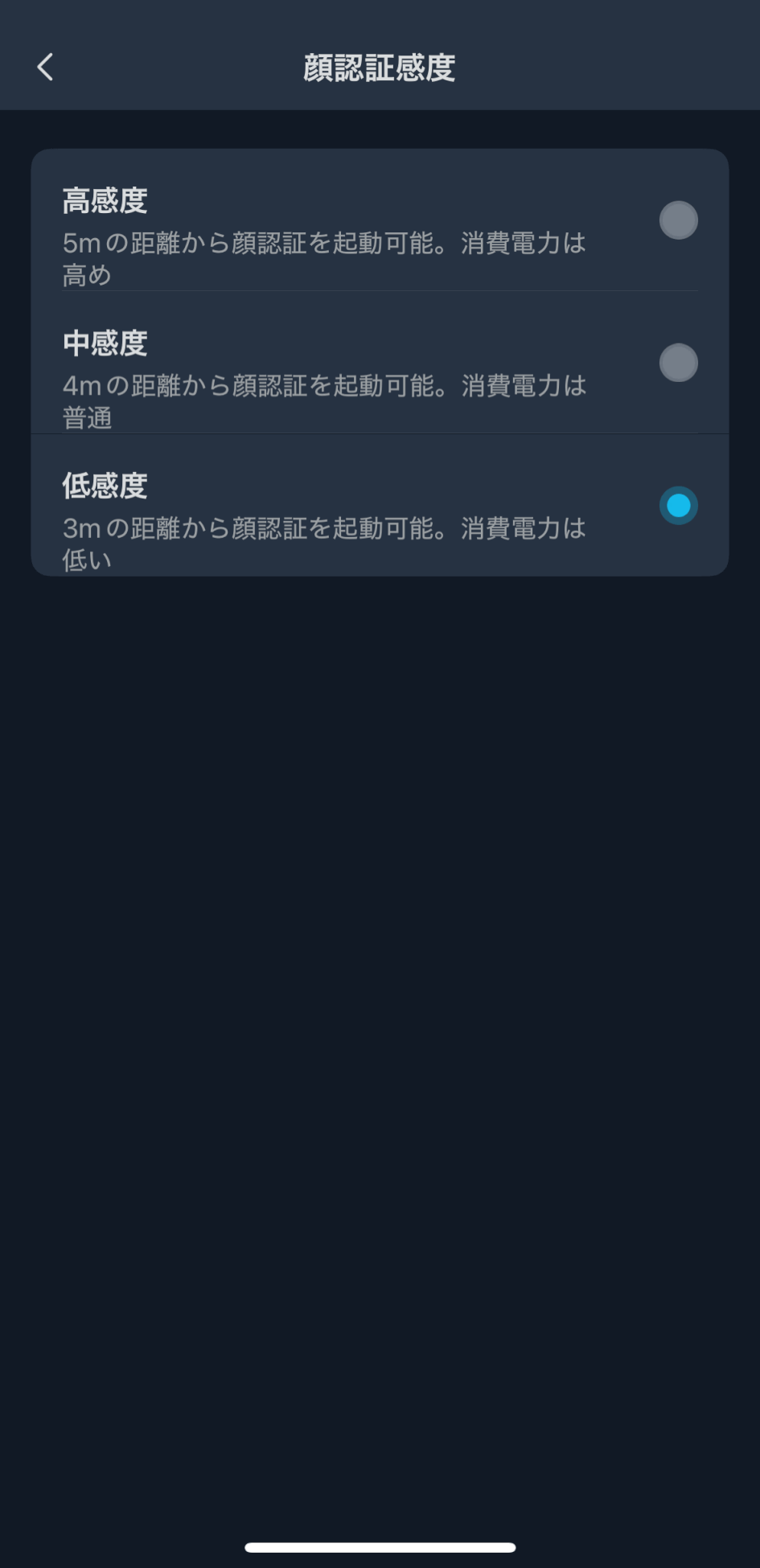This screenshot has height=1568, width=760.
Task: Tap the selected 低感度 radio button
Action: click(678, 506)
